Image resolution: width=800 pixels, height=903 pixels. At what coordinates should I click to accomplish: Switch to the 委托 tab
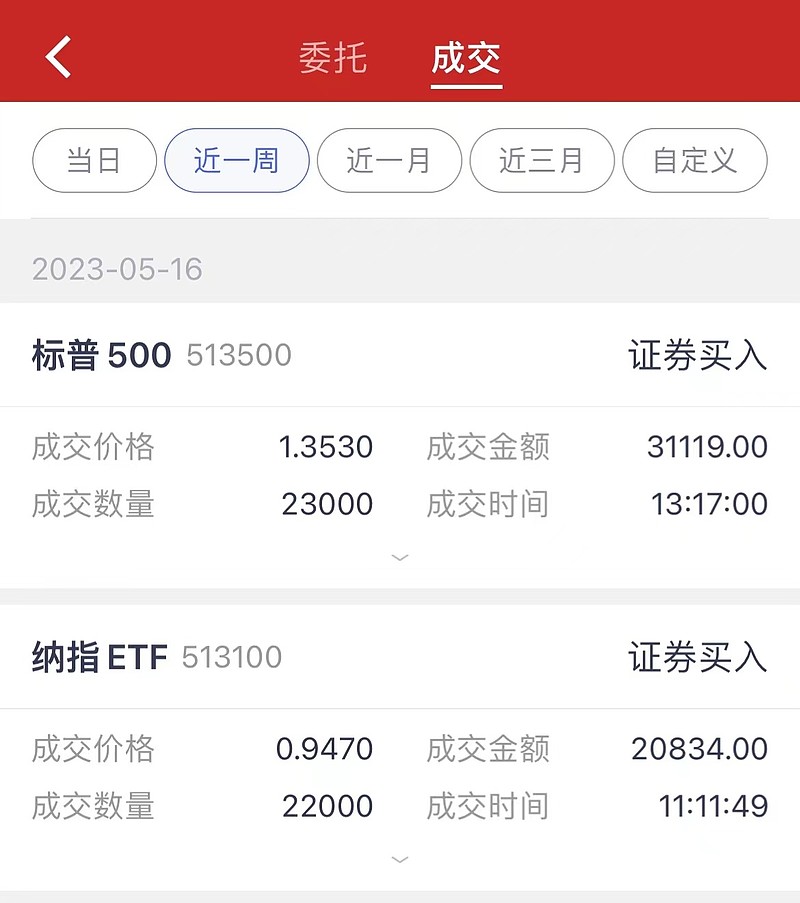[333, 59]
